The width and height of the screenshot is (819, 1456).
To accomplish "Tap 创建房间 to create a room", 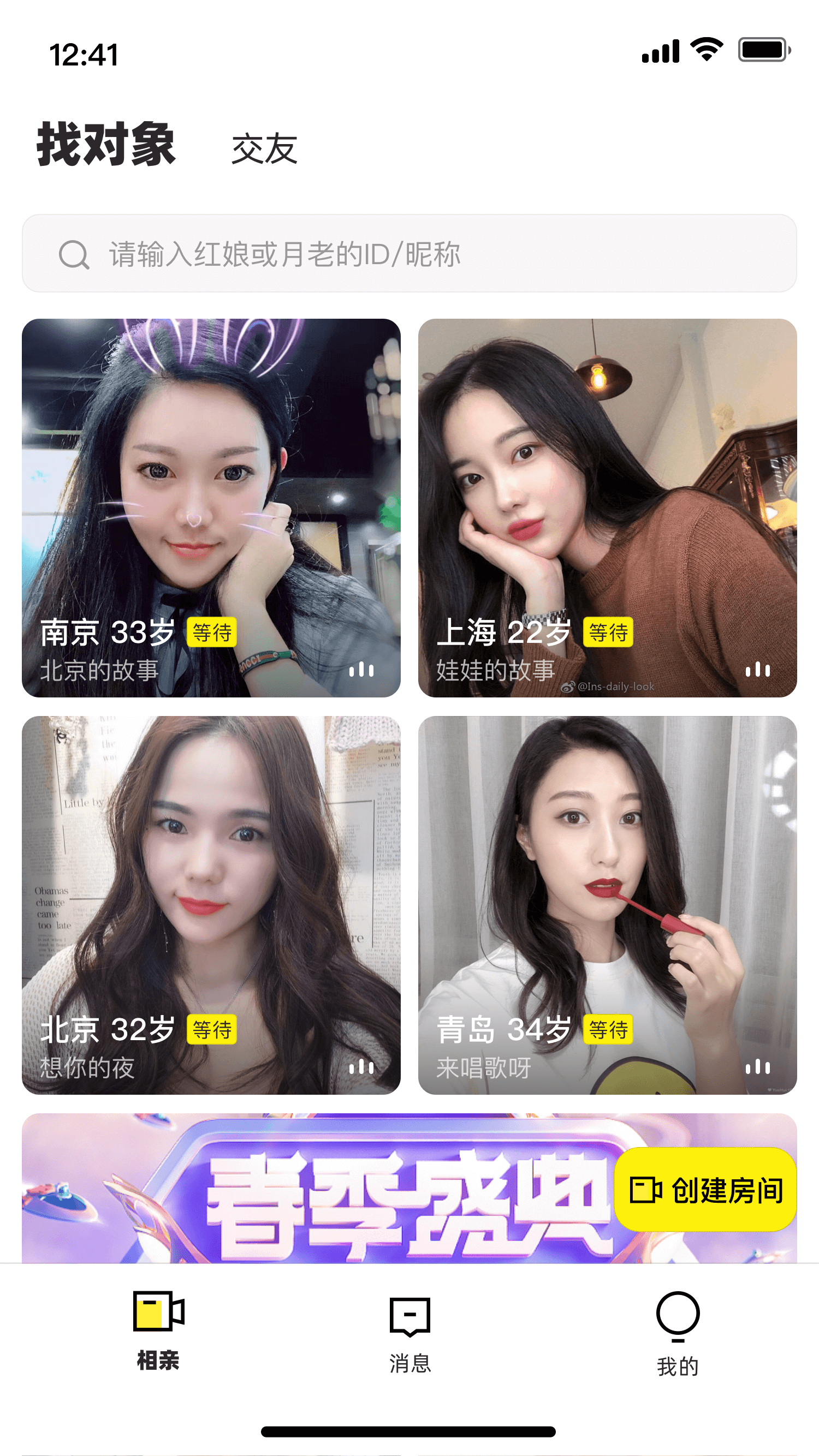I will (x=705, y=1190).
